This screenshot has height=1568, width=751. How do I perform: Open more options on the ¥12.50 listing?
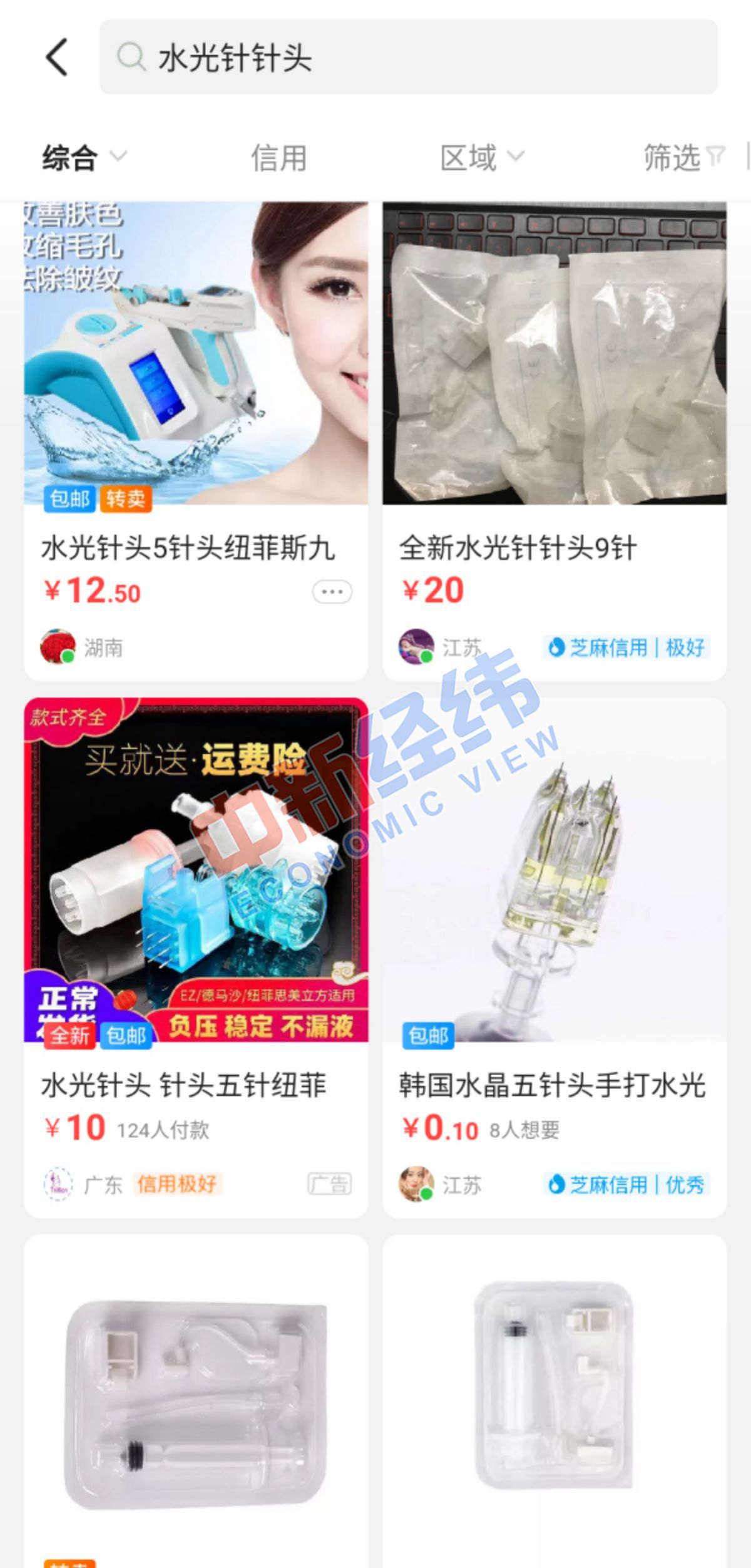coord(332,592)
